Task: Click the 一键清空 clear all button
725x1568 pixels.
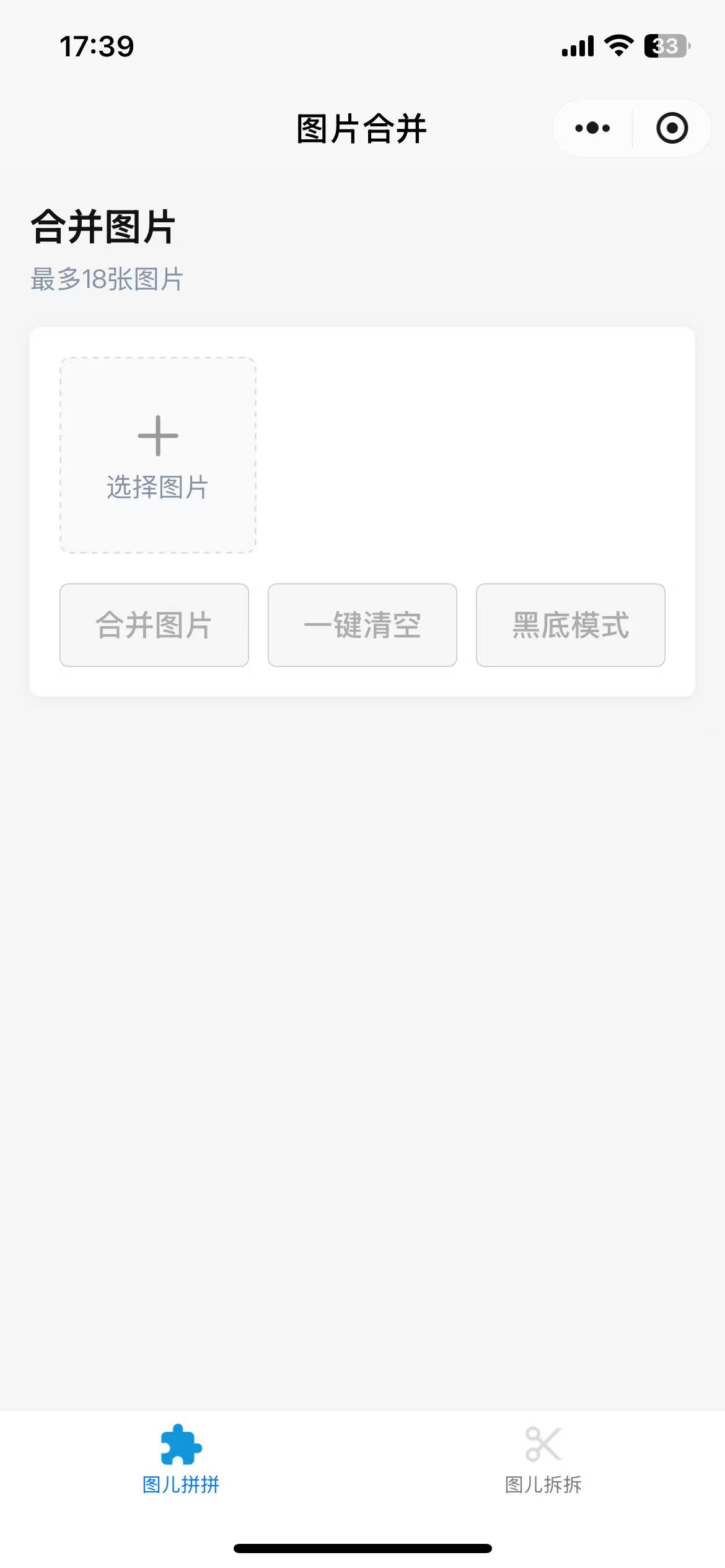Action: pyautogui.click(x=362, y=625)
